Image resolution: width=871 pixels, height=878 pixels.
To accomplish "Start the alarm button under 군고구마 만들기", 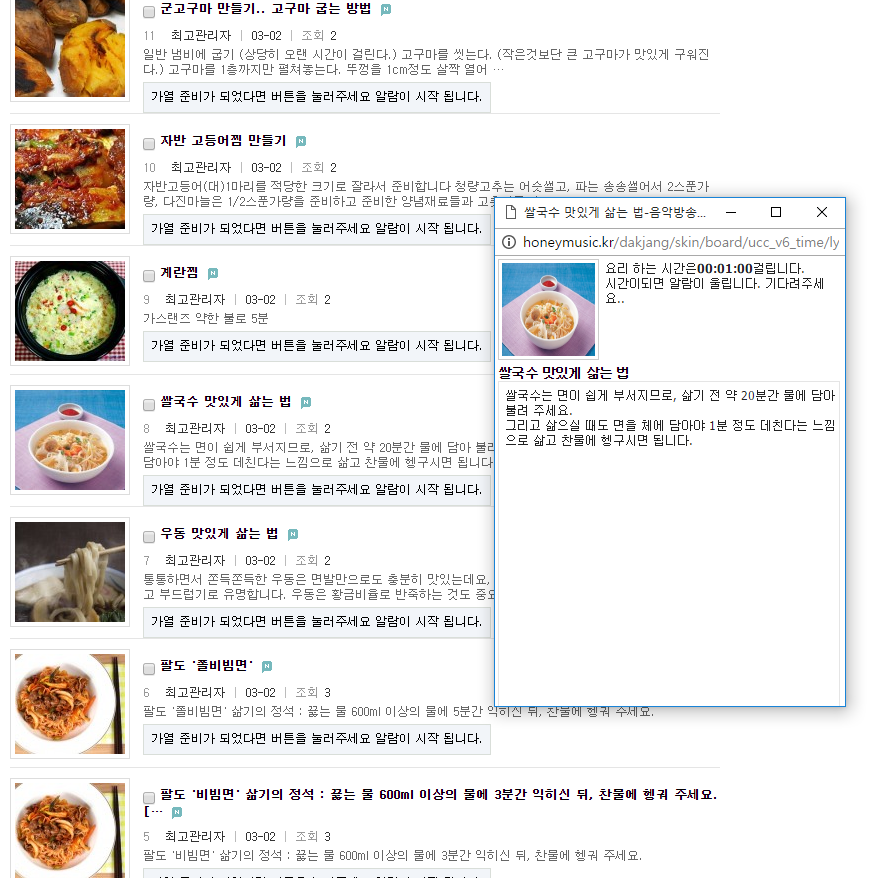I will [x=316, y=97].
